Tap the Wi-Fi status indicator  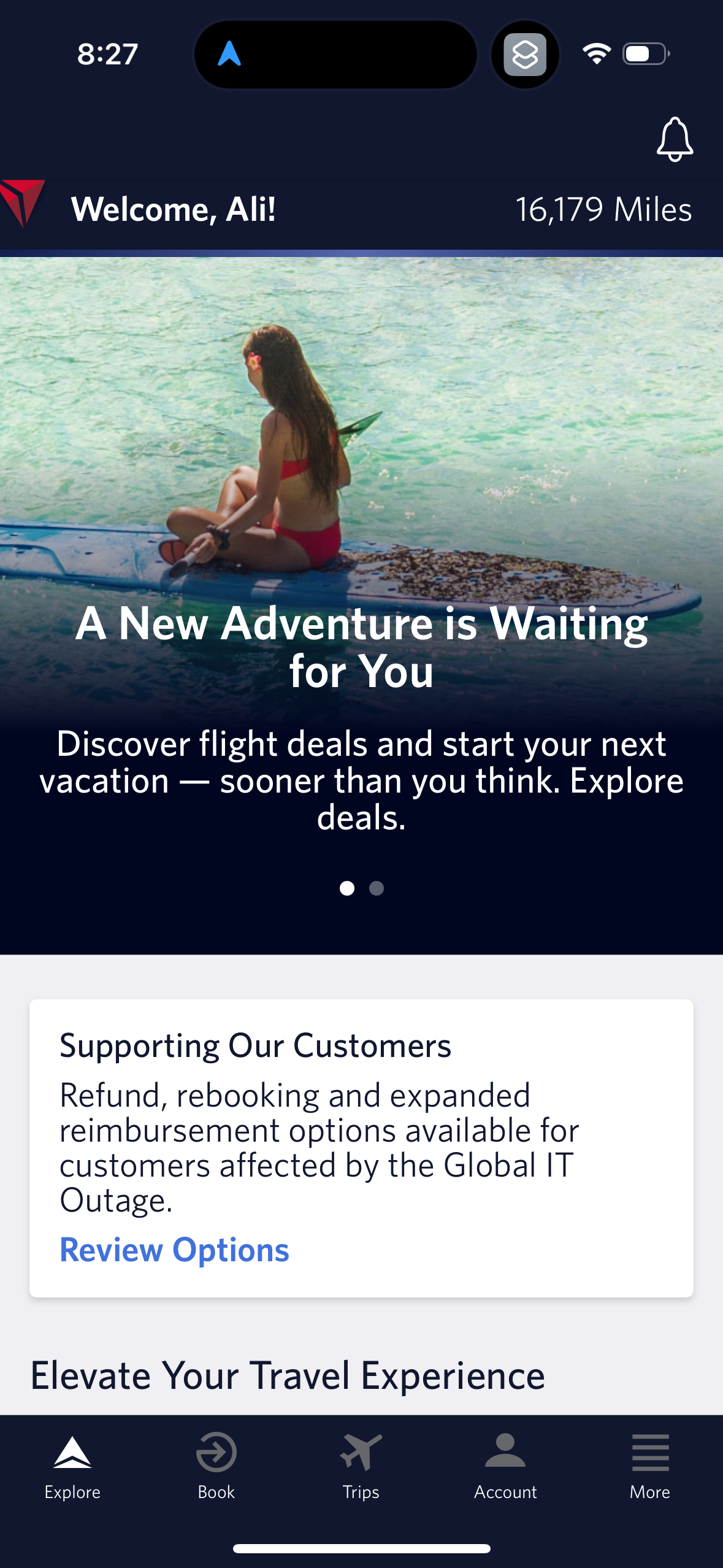pyautogui.click(x=596, y=54)
